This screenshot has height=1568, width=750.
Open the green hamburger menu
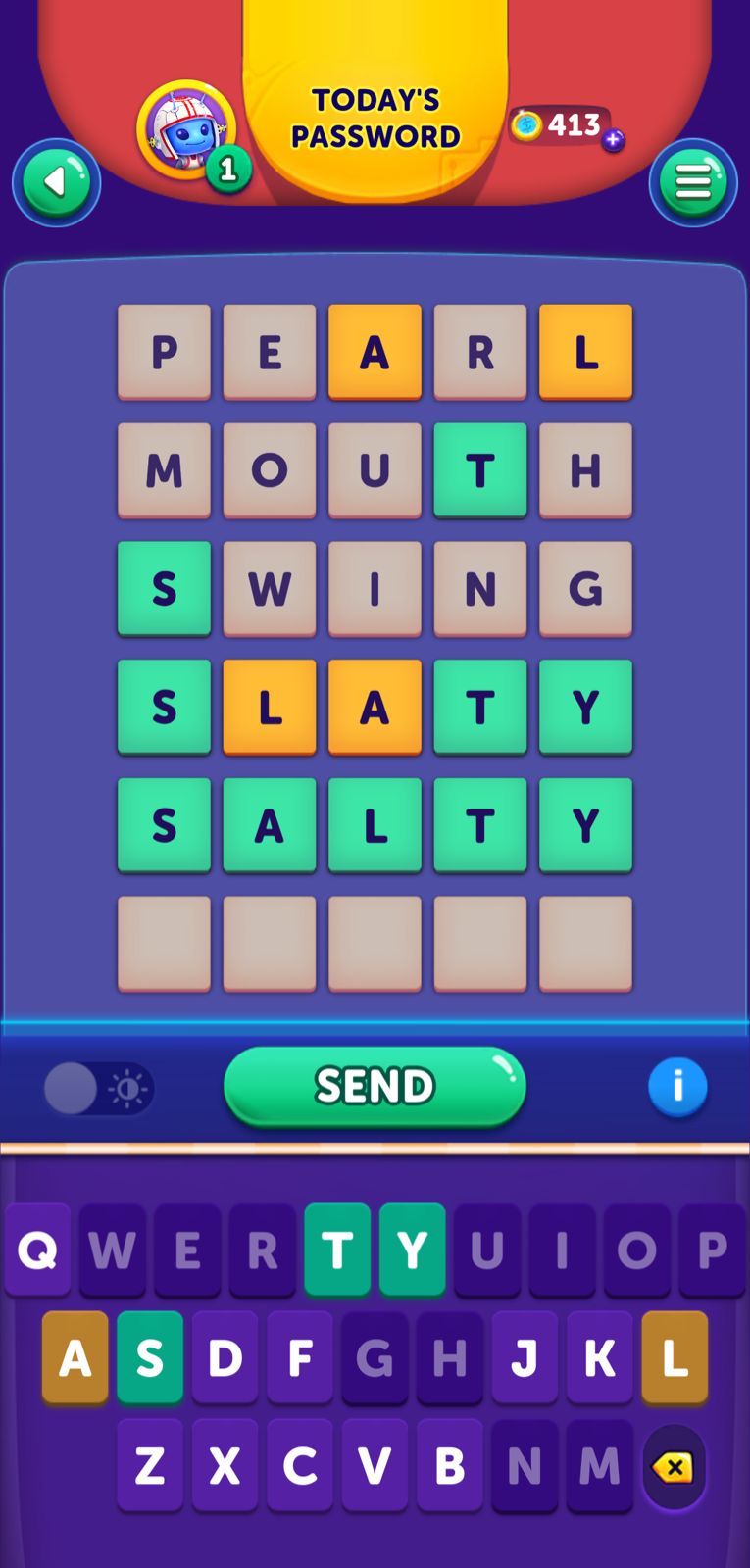693,182
